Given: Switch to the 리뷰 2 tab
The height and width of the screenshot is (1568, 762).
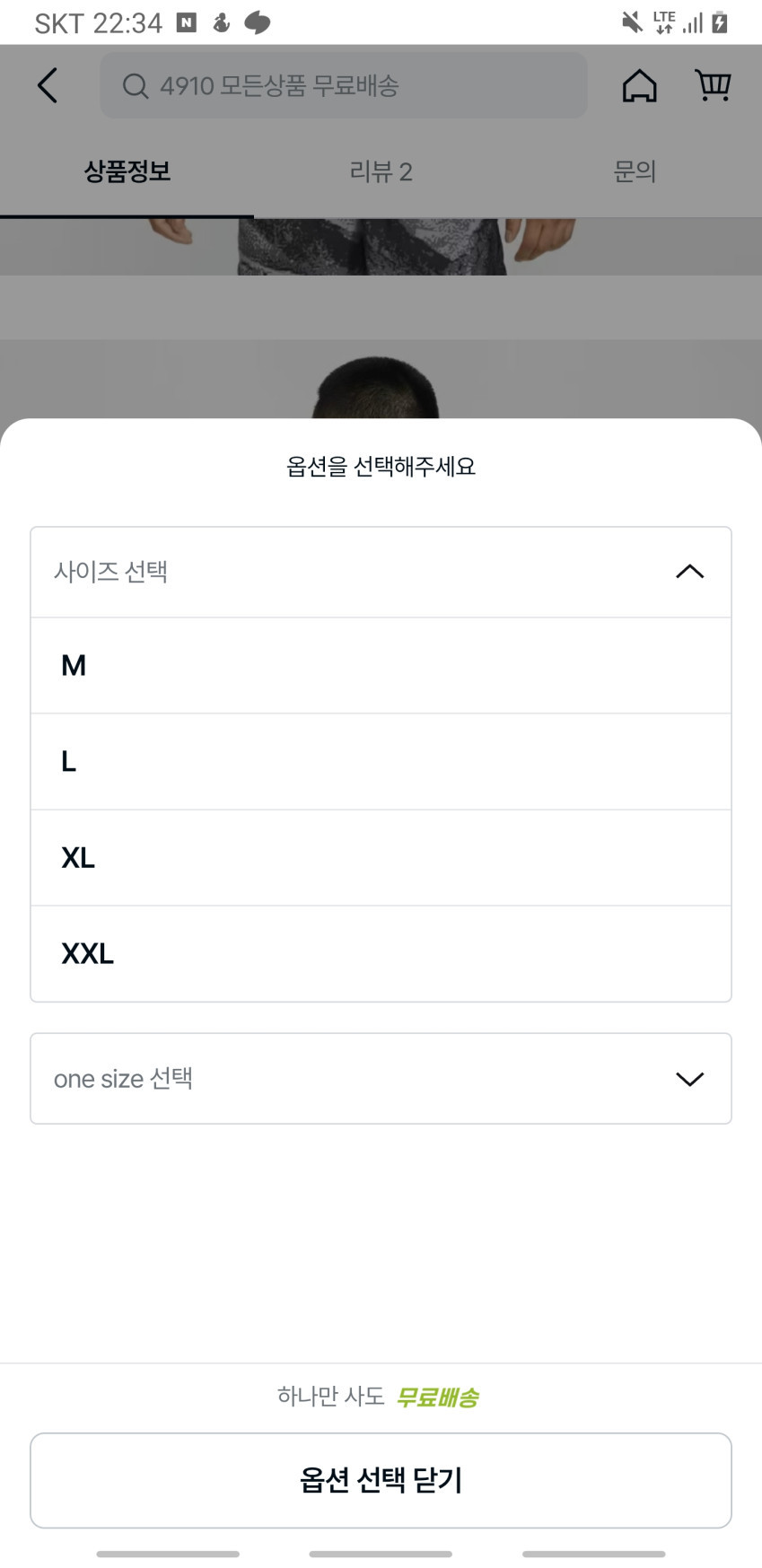Looking at the screenshot, I should 381,171.
